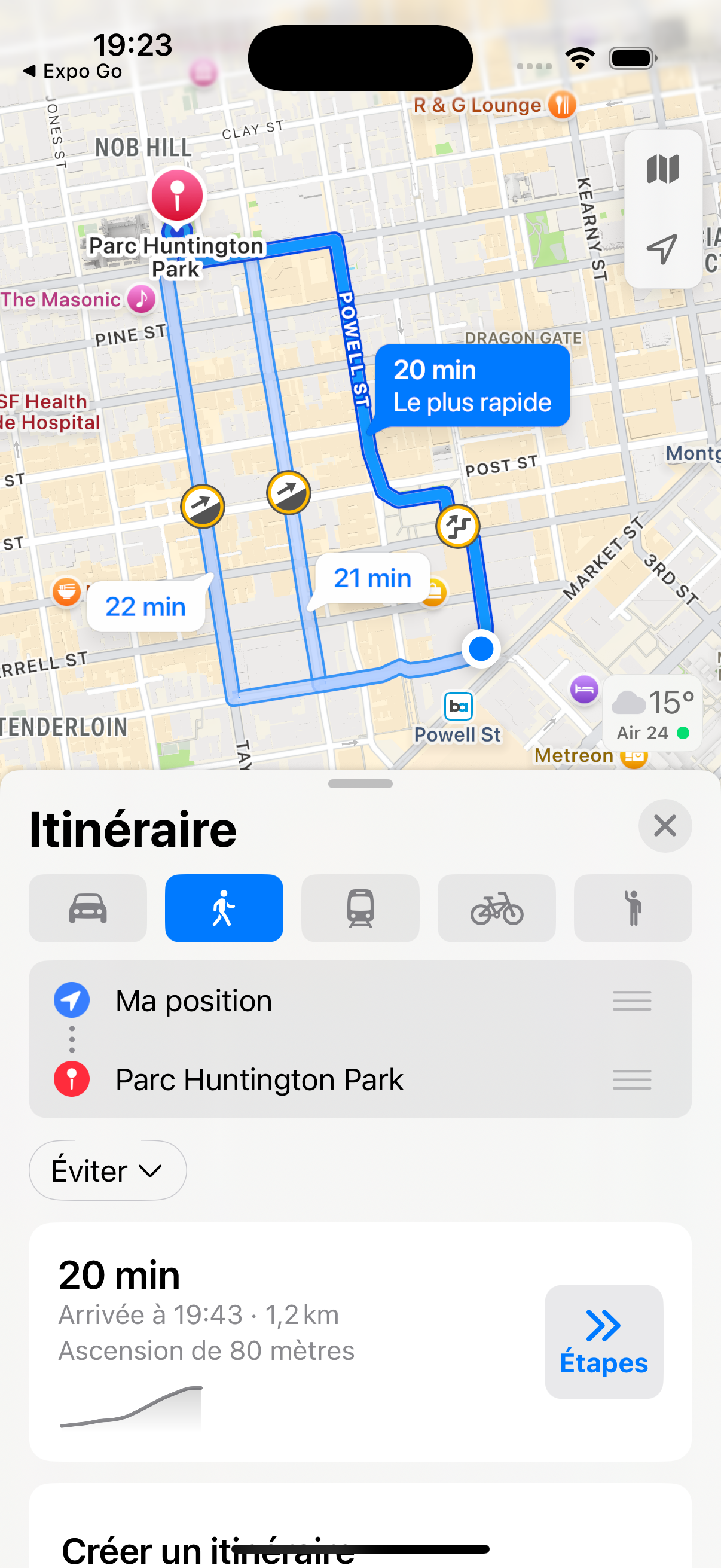721x1568 pixels.
Task: Select the 22 min alternative route
Action: click(146, 606)
